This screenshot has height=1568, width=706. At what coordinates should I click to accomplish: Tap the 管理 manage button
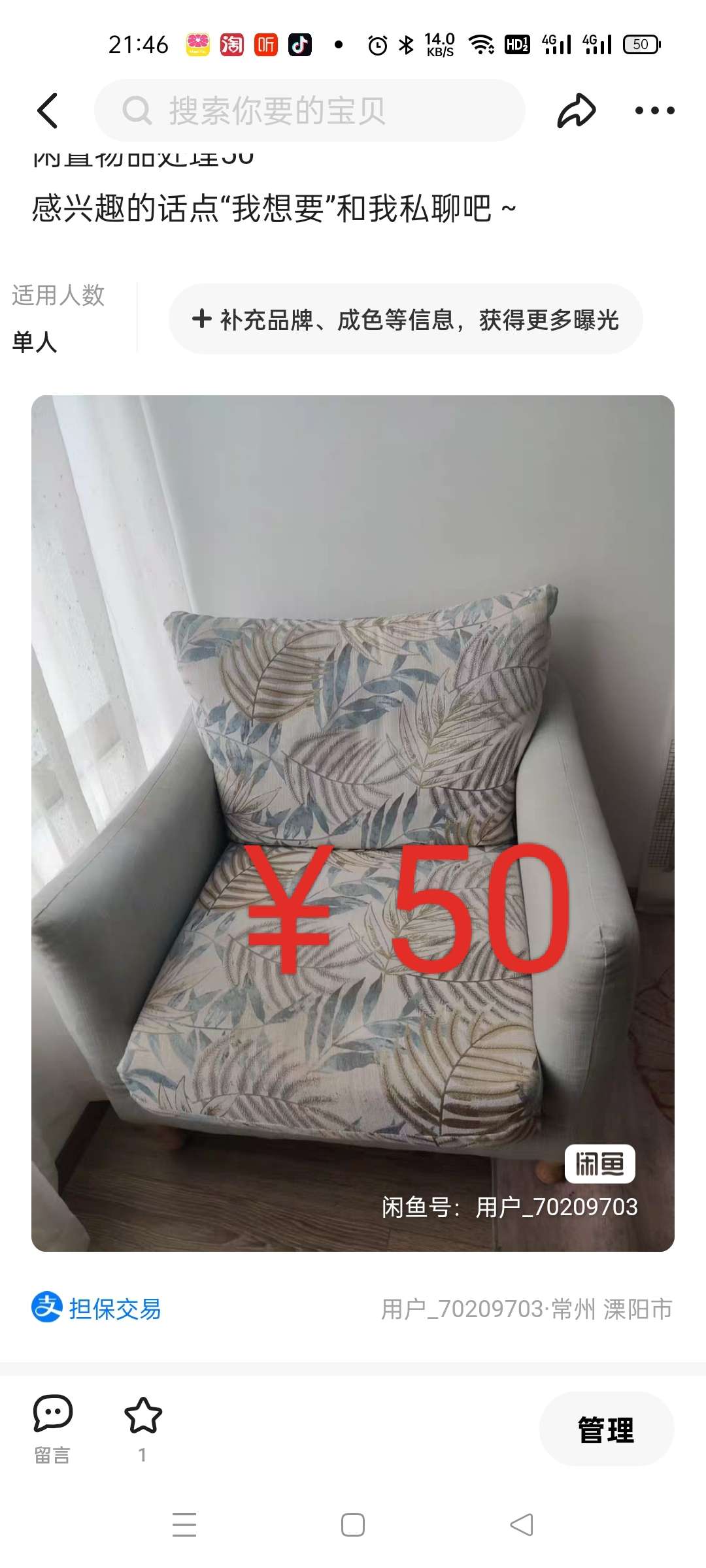click(606, 1429)
